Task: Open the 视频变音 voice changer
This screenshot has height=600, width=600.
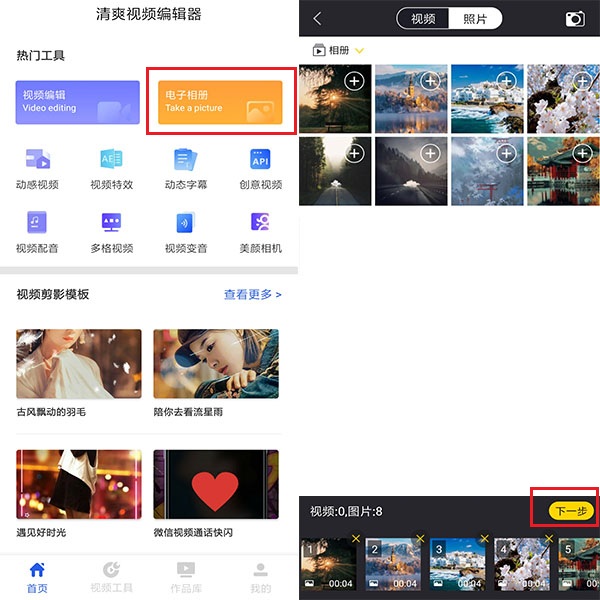Action: click(185, 232)
